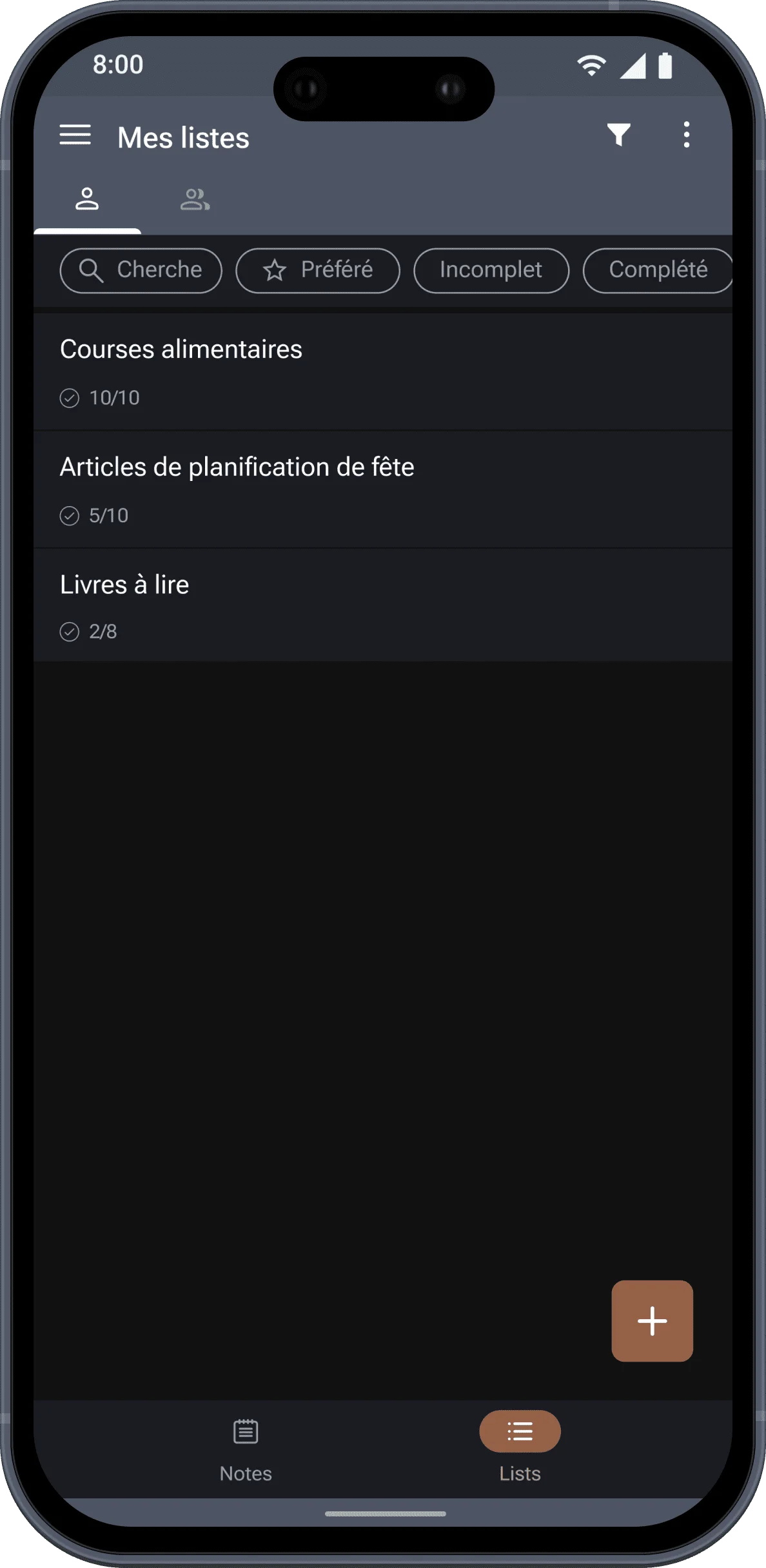Click the star icon inside Préféré chip
The height and width of the screenshot is (1568, 766).
click(275, 271)
